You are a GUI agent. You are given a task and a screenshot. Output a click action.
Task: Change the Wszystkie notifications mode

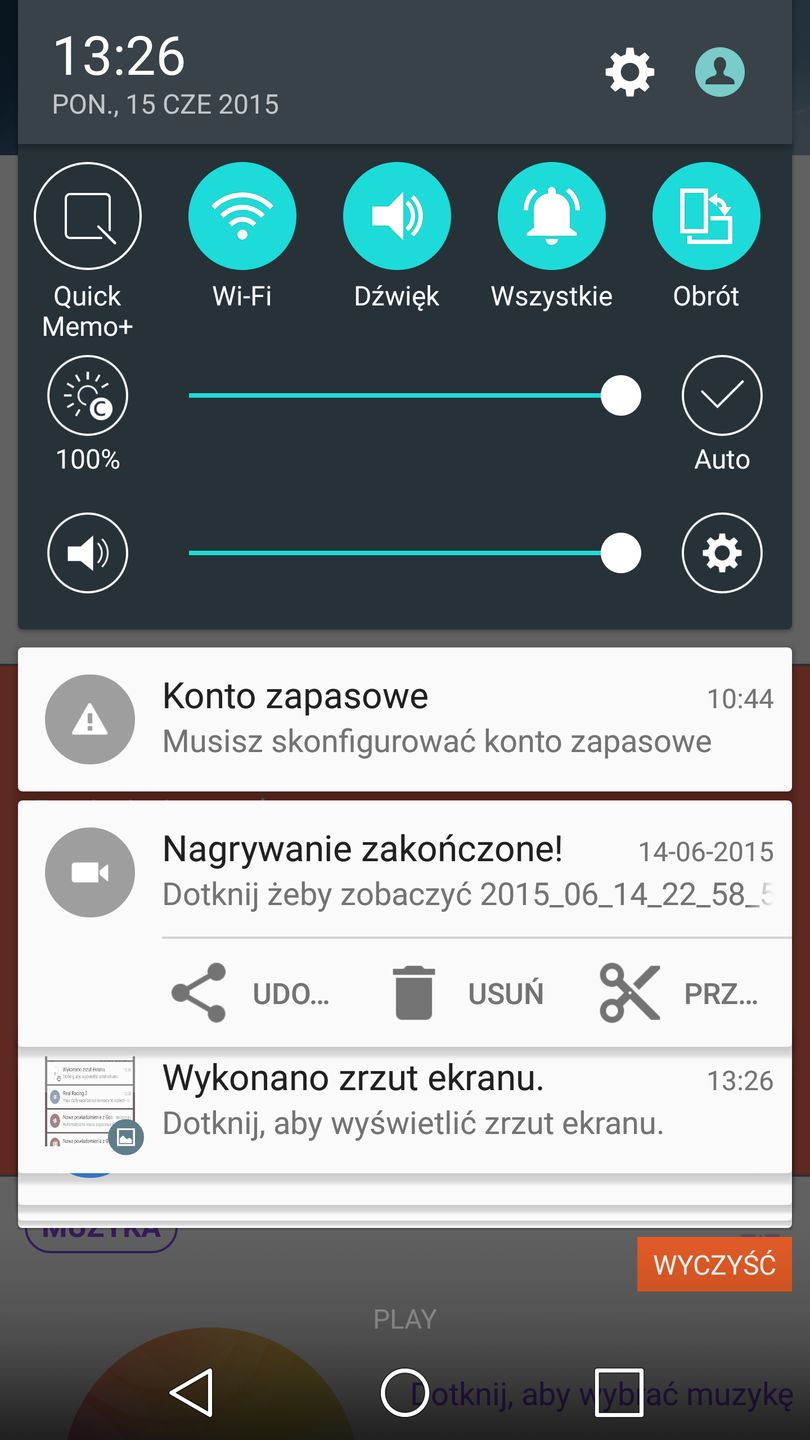[x=551, y=216]
